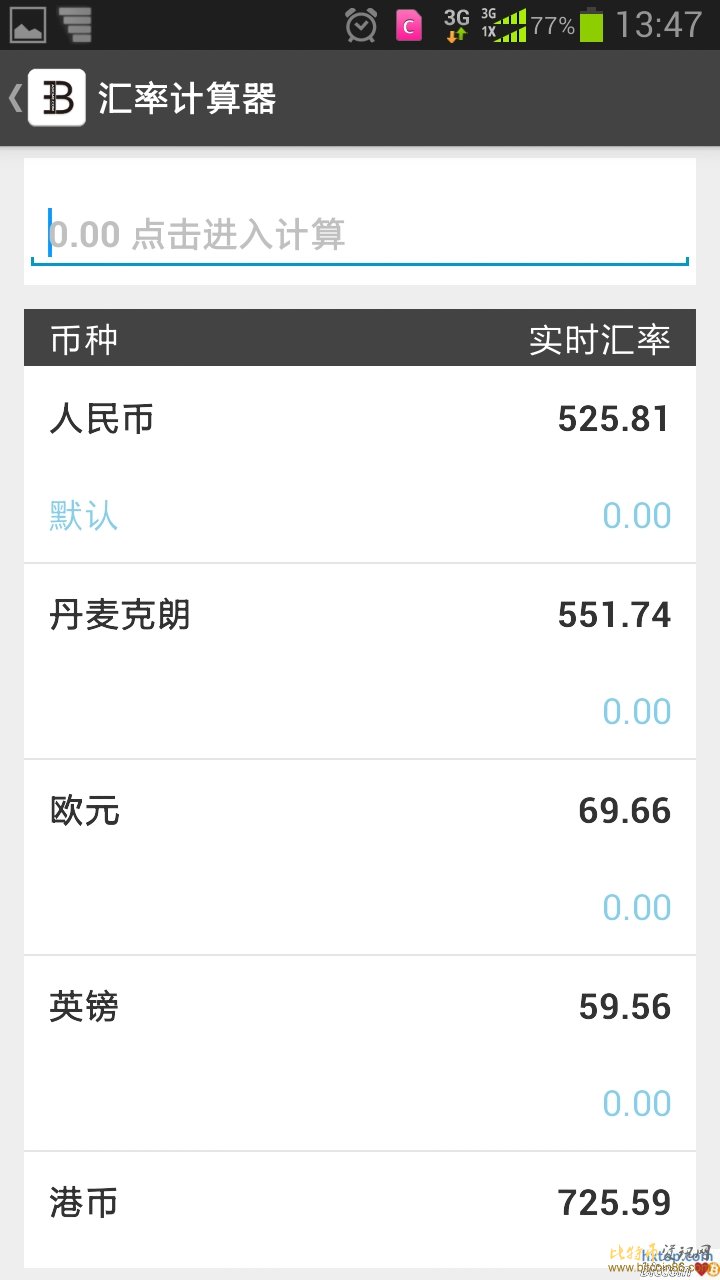
Task: Tap the 实时汇率 column header
Action: 600,338
